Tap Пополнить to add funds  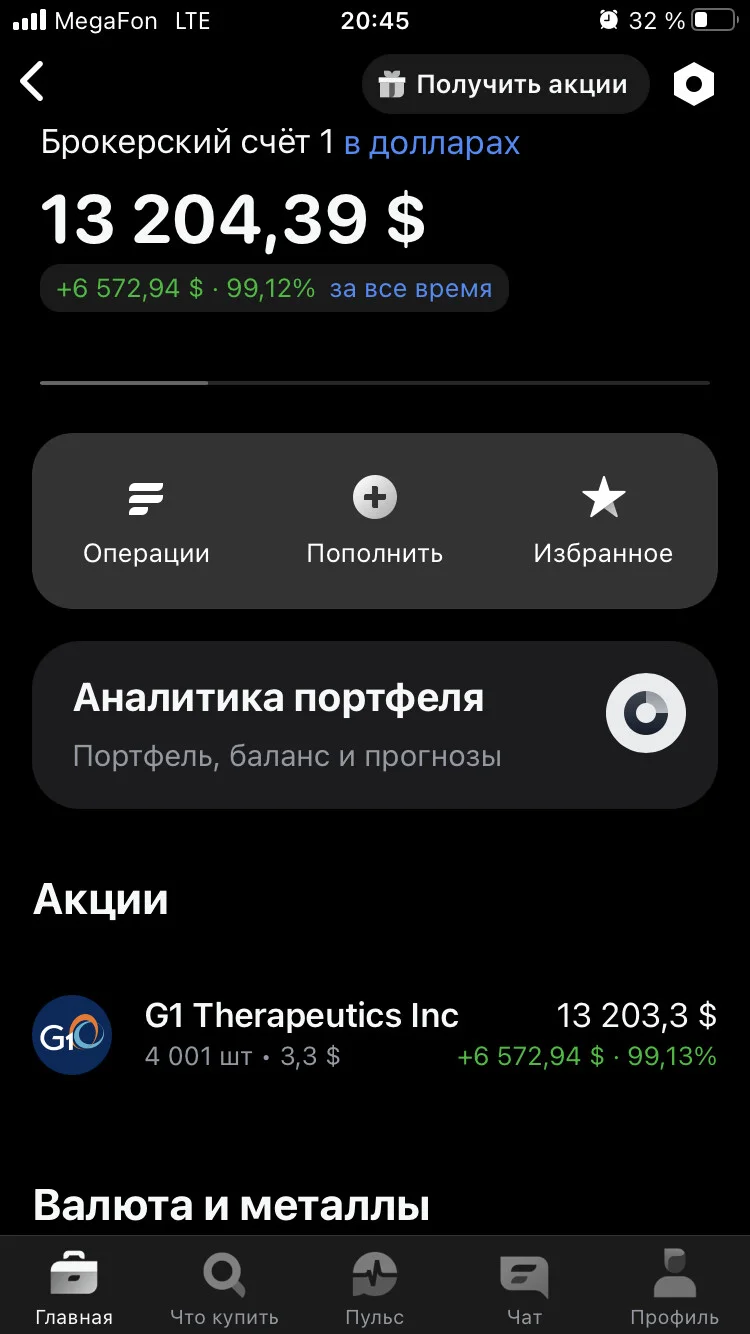[x=375, y=522]
